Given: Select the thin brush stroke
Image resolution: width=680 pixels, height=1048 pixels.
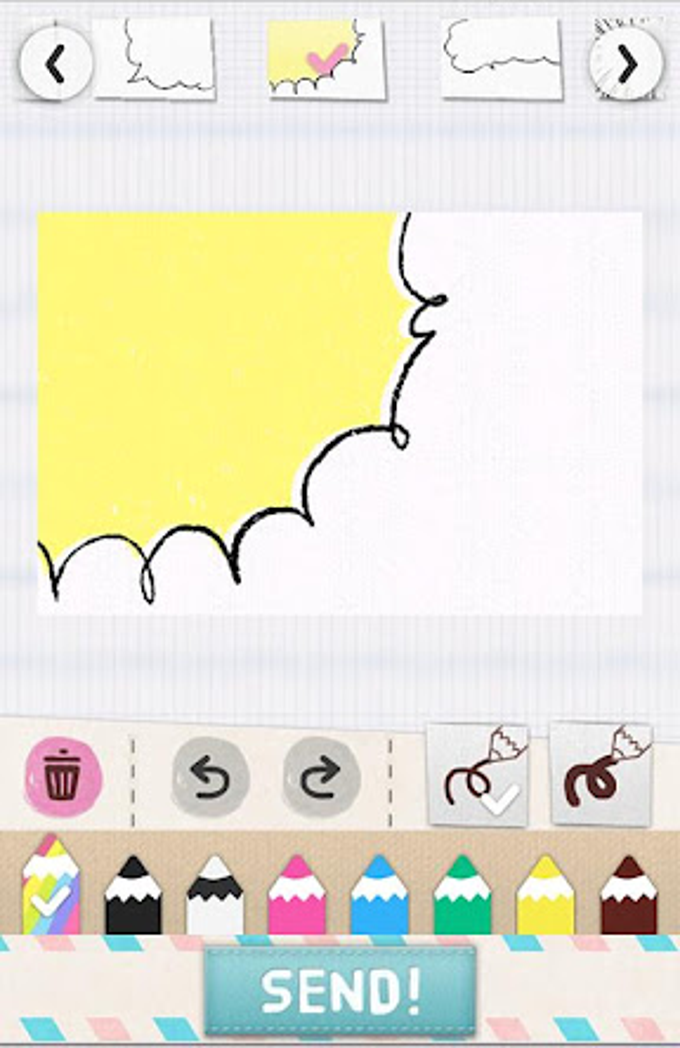Looking at the screenshot, I should [478, 775].
